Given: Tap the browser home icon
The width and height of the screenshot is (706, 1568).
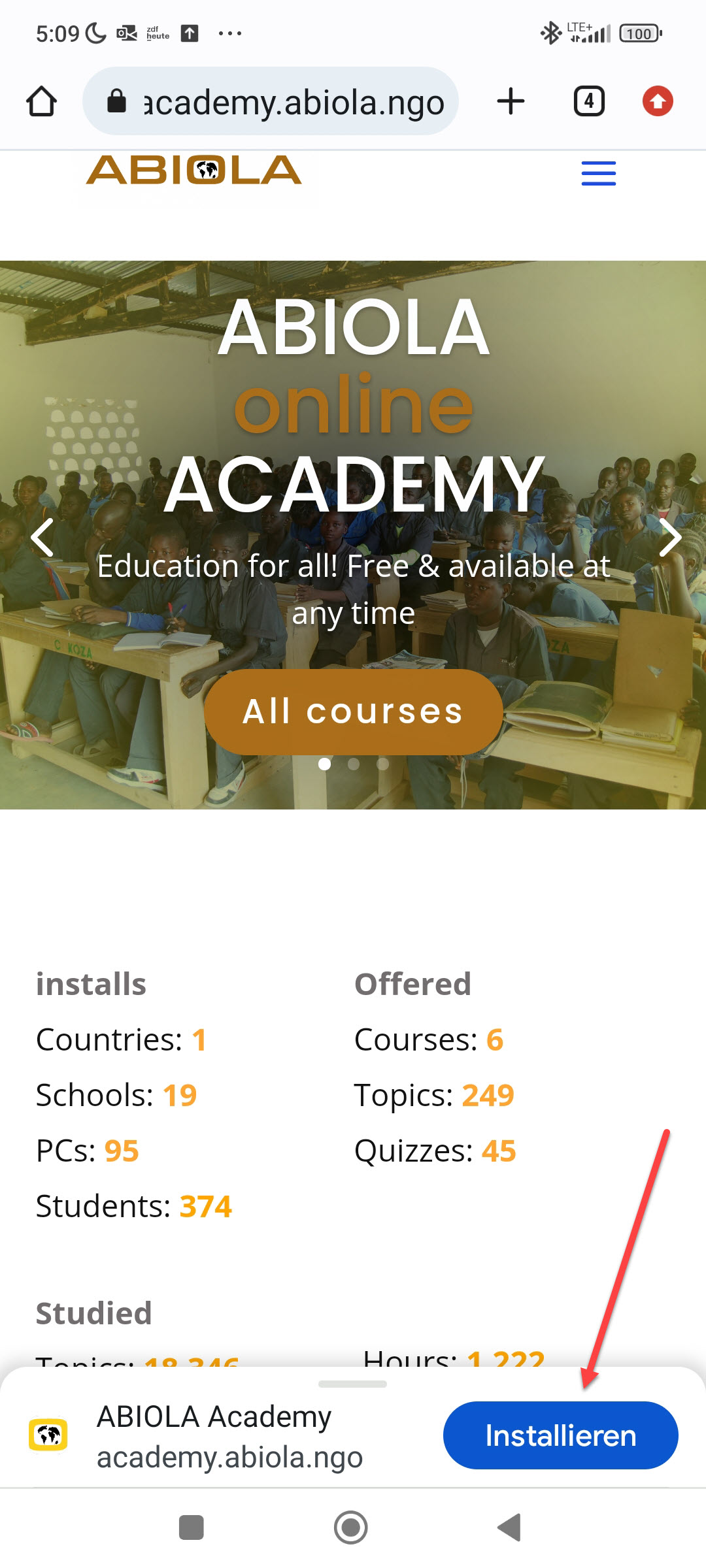Looking at the screenshot, I should pyautogui.click(x=41, y=102).
